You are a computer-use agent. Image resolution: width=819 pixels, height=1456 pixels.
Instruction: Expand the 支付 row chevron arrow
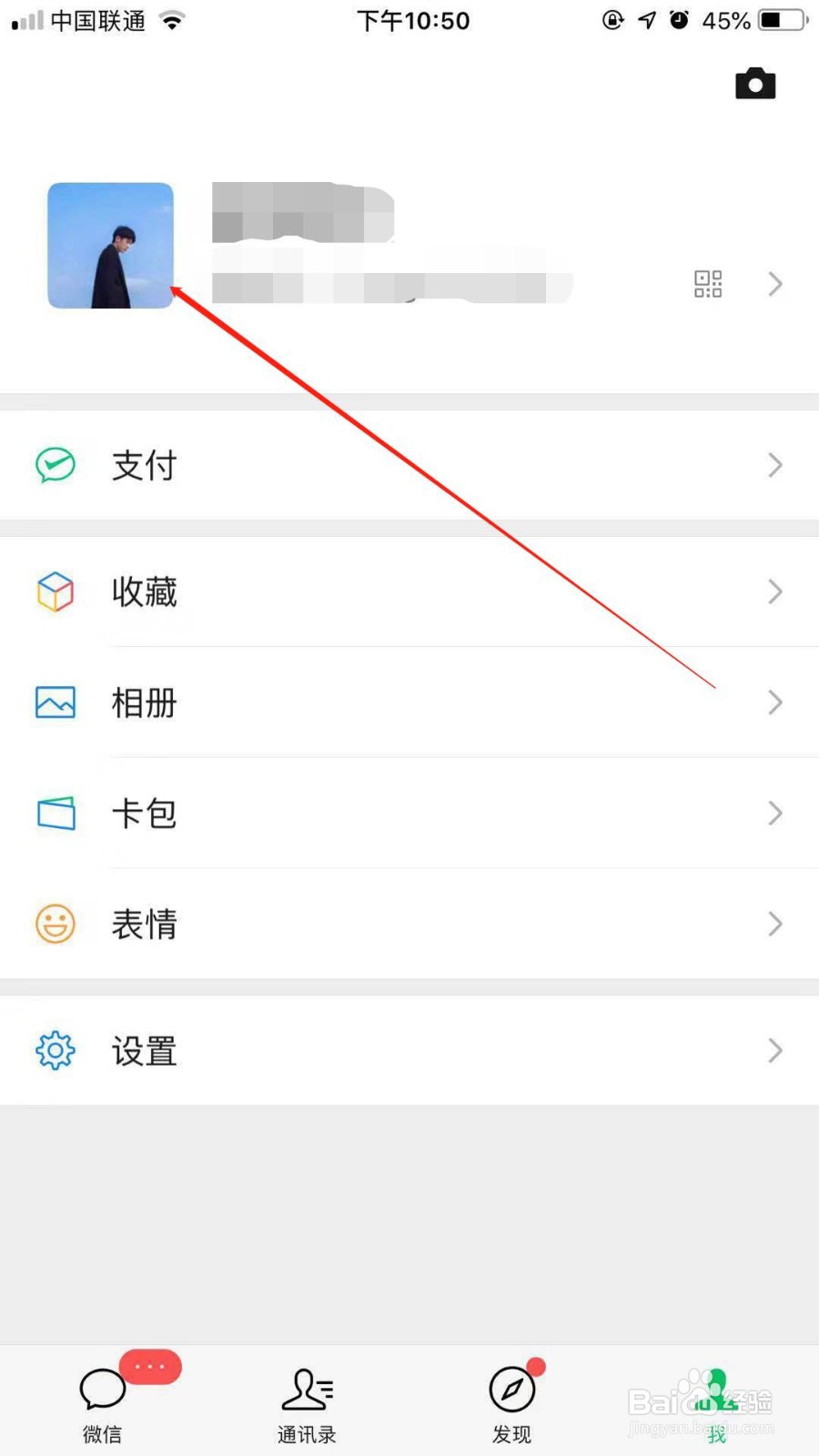(x=774, y=465)
